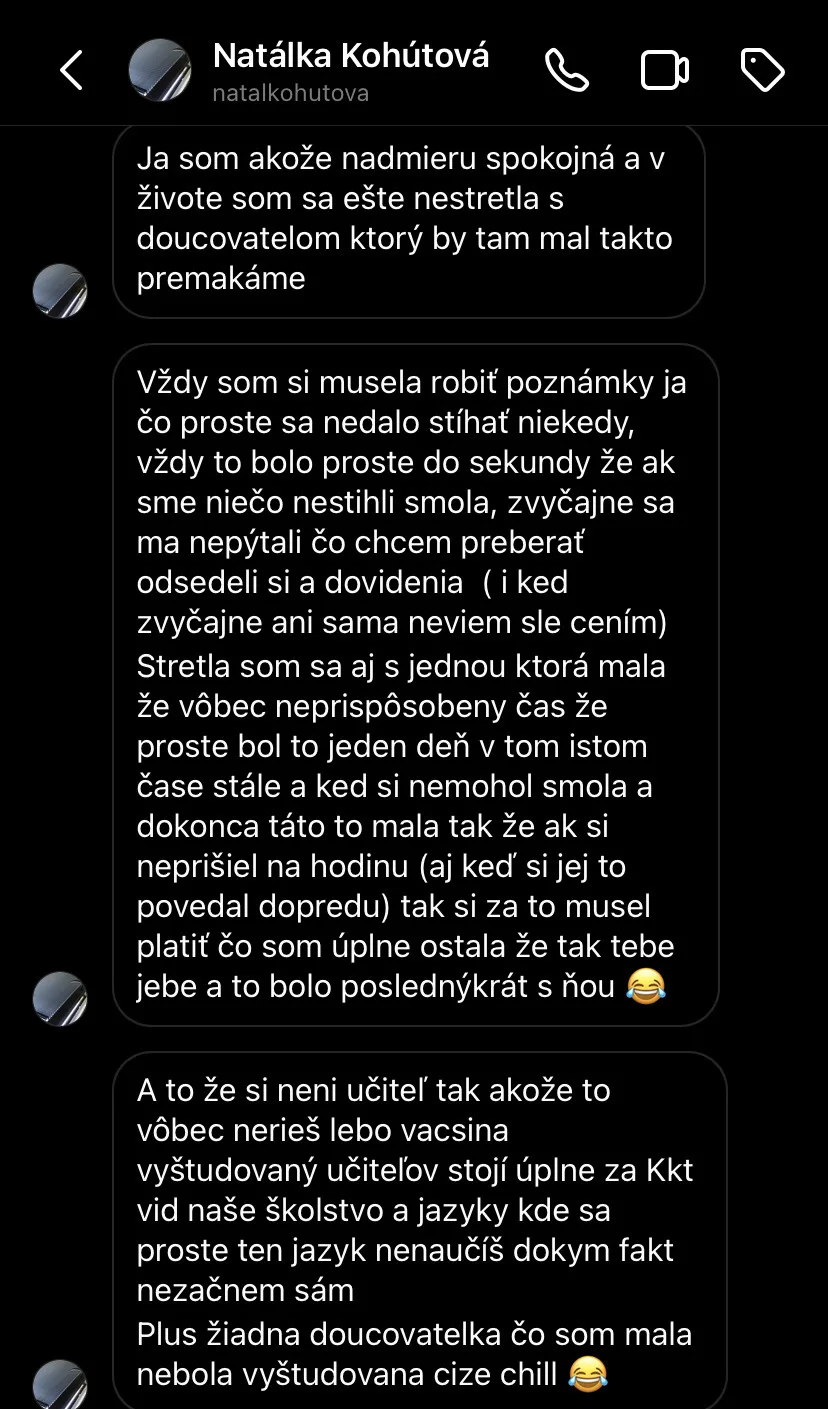The image size is (828, 1409).
Task: Start a video call with Natálka
Action: pos(664,70)
